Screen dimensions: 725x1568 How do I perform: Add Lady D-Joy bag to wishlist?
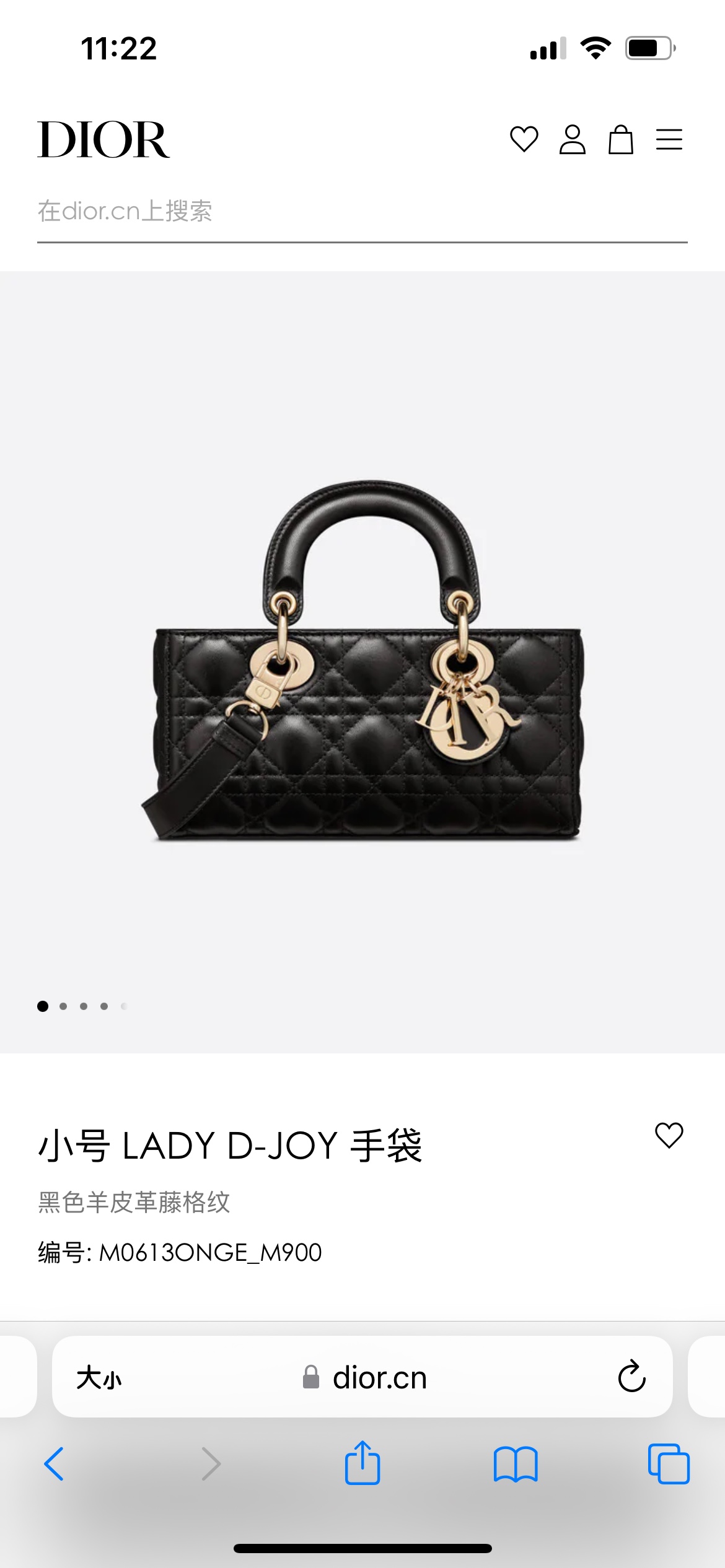click(669, 1135)
